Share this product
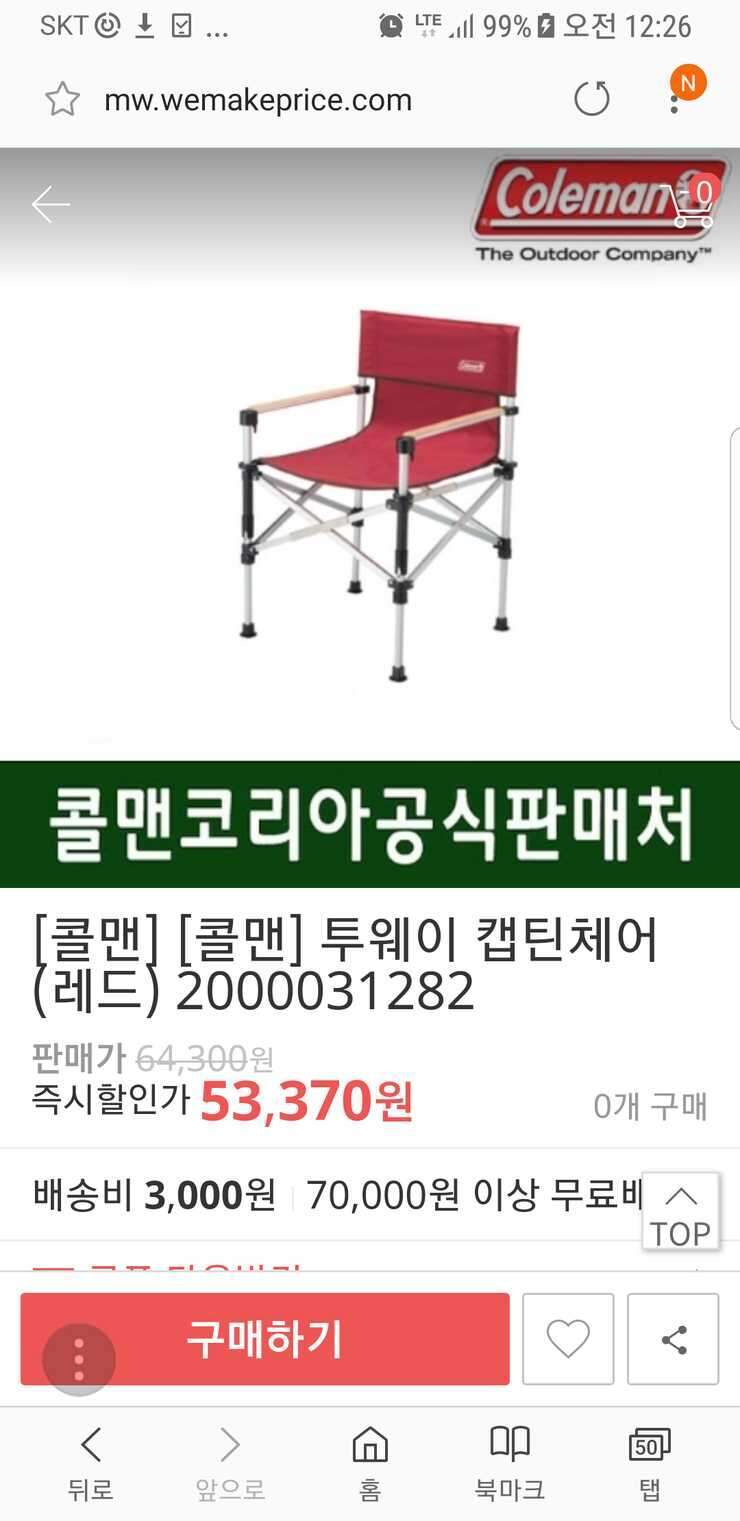Image resolution: width=740 pixels, height=1521 pixels. coord(673,1339)
